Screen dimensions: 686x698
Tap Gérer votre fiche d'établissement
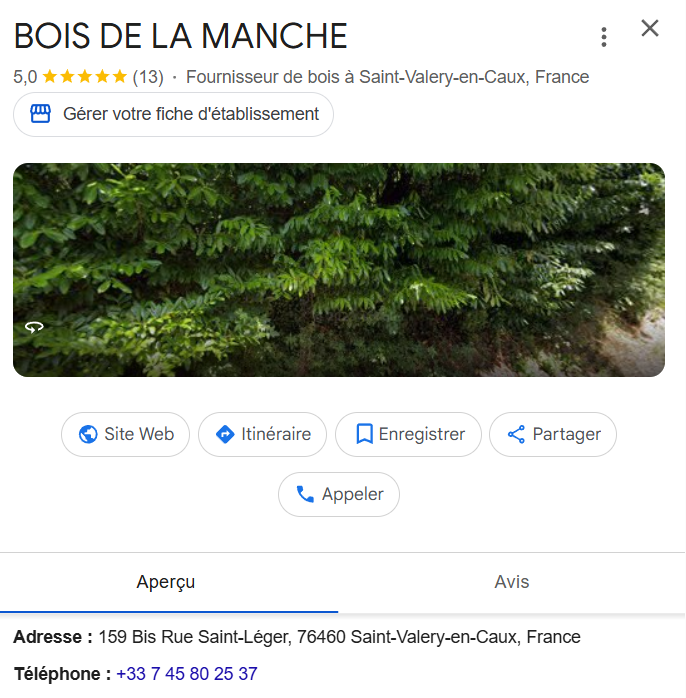click(x=173, y=114)
